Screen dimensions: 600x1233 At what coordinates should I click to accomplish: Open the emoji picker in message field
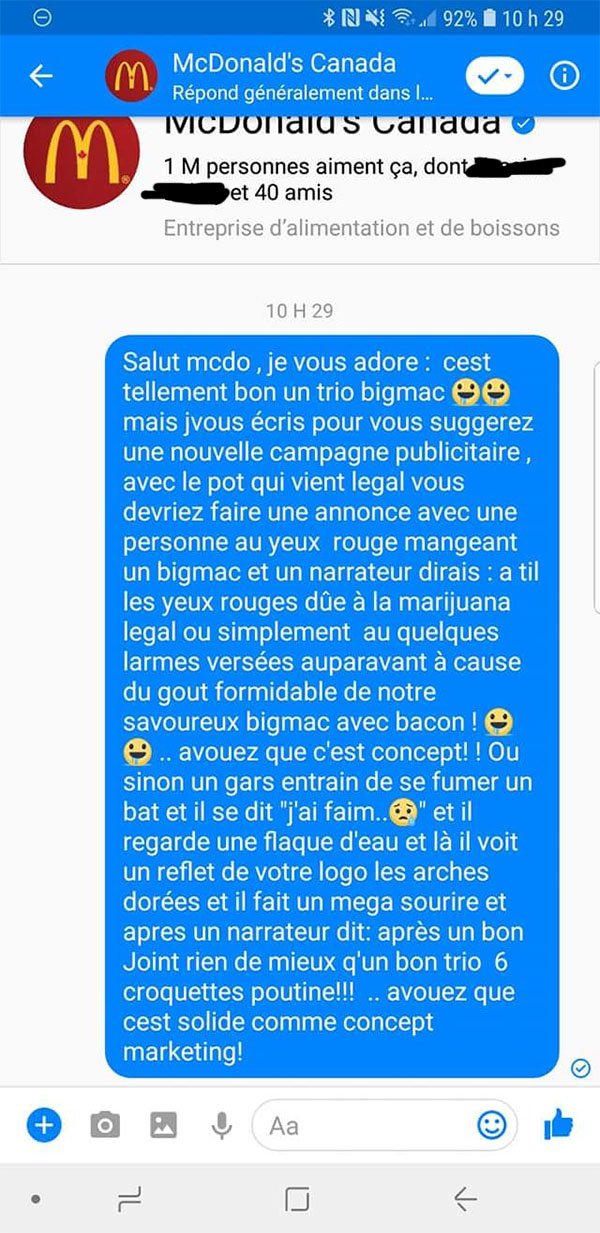(x=491, y=1126)
